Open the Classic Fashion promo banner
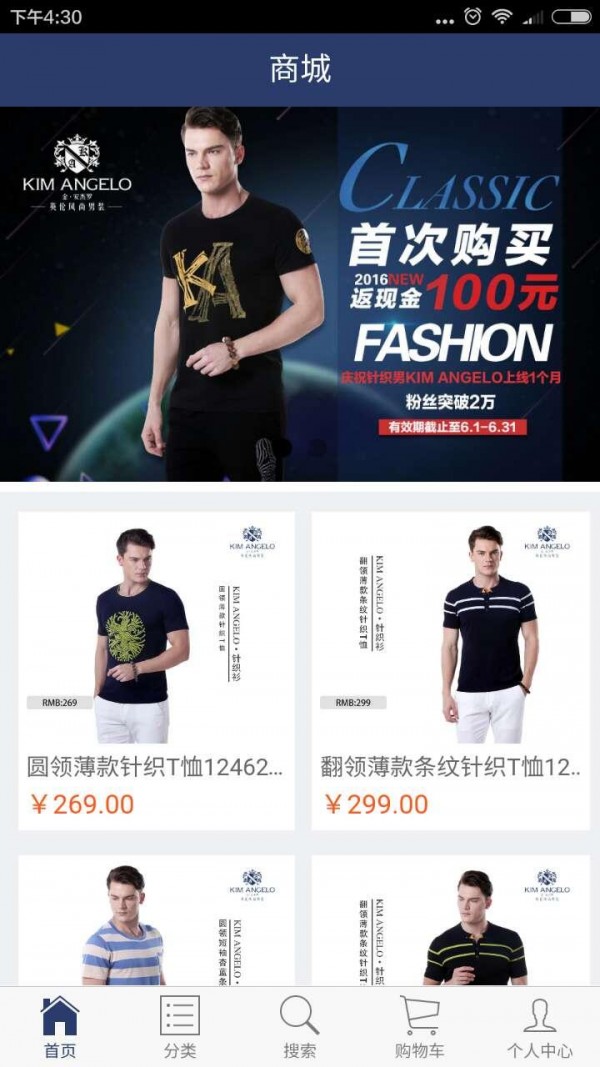Viewport: 600px width, 1067px height. tap(300, 293)
